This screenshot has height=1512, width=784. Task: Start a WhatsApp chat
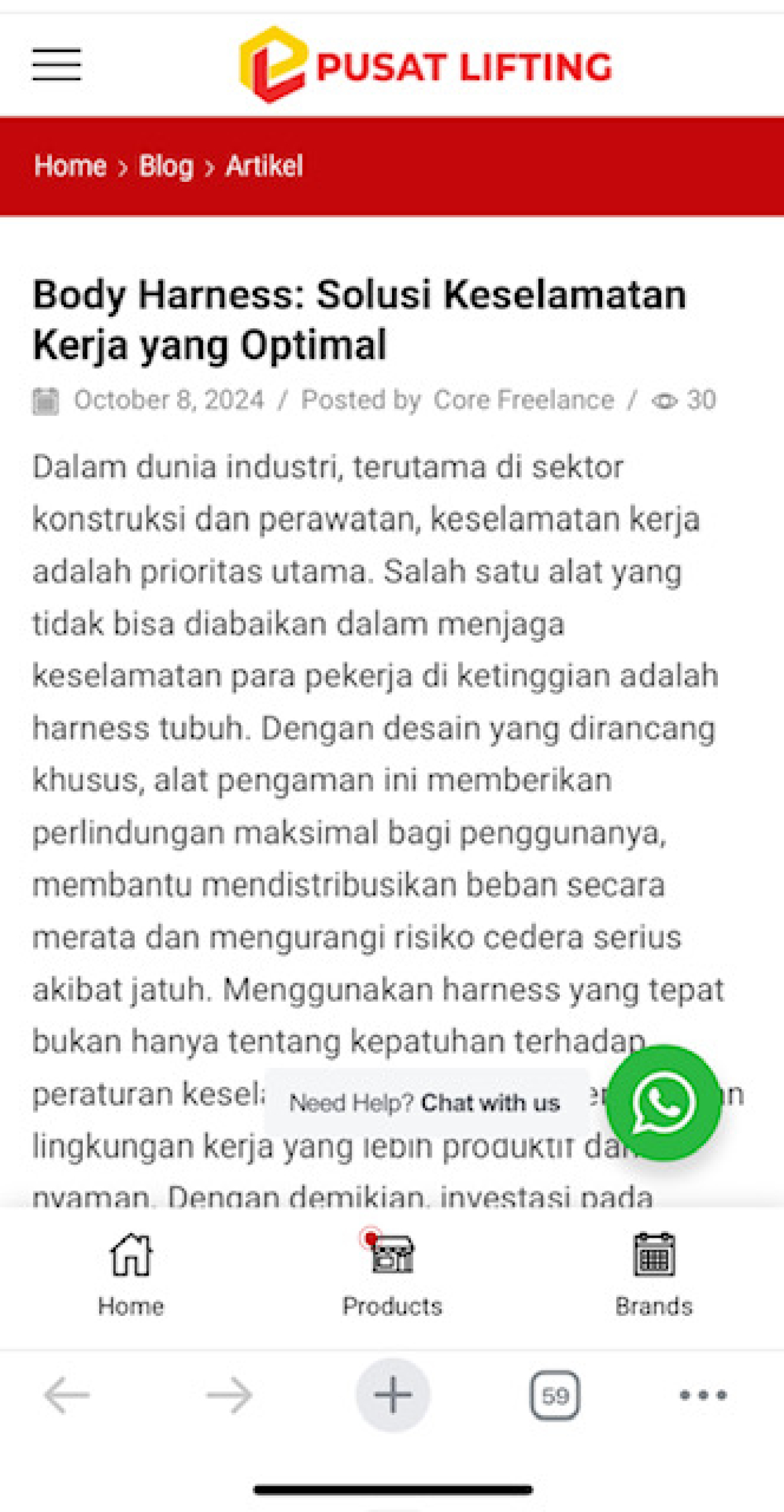(663, 1103)
